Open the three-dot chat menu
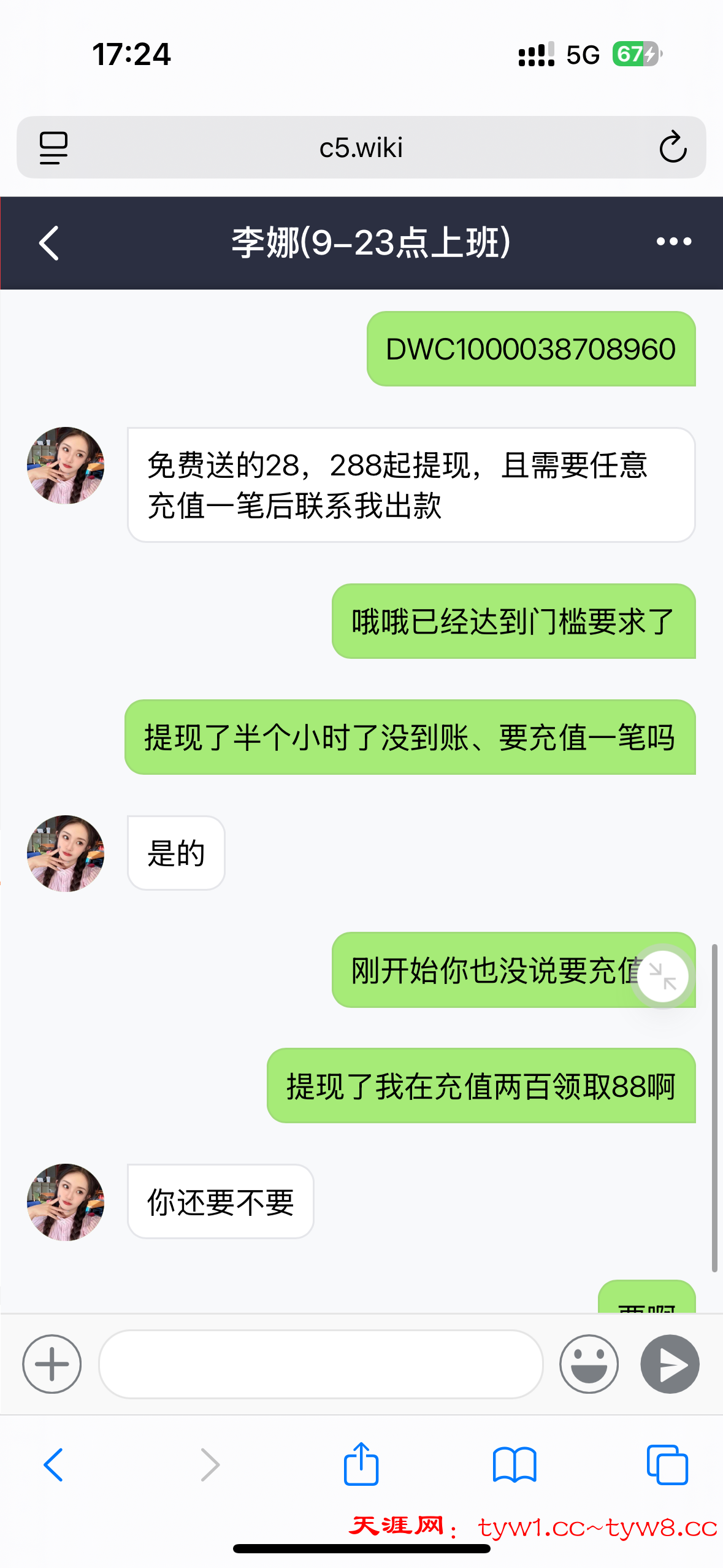This screenshot has height=1568, width=723. (673, 242)
